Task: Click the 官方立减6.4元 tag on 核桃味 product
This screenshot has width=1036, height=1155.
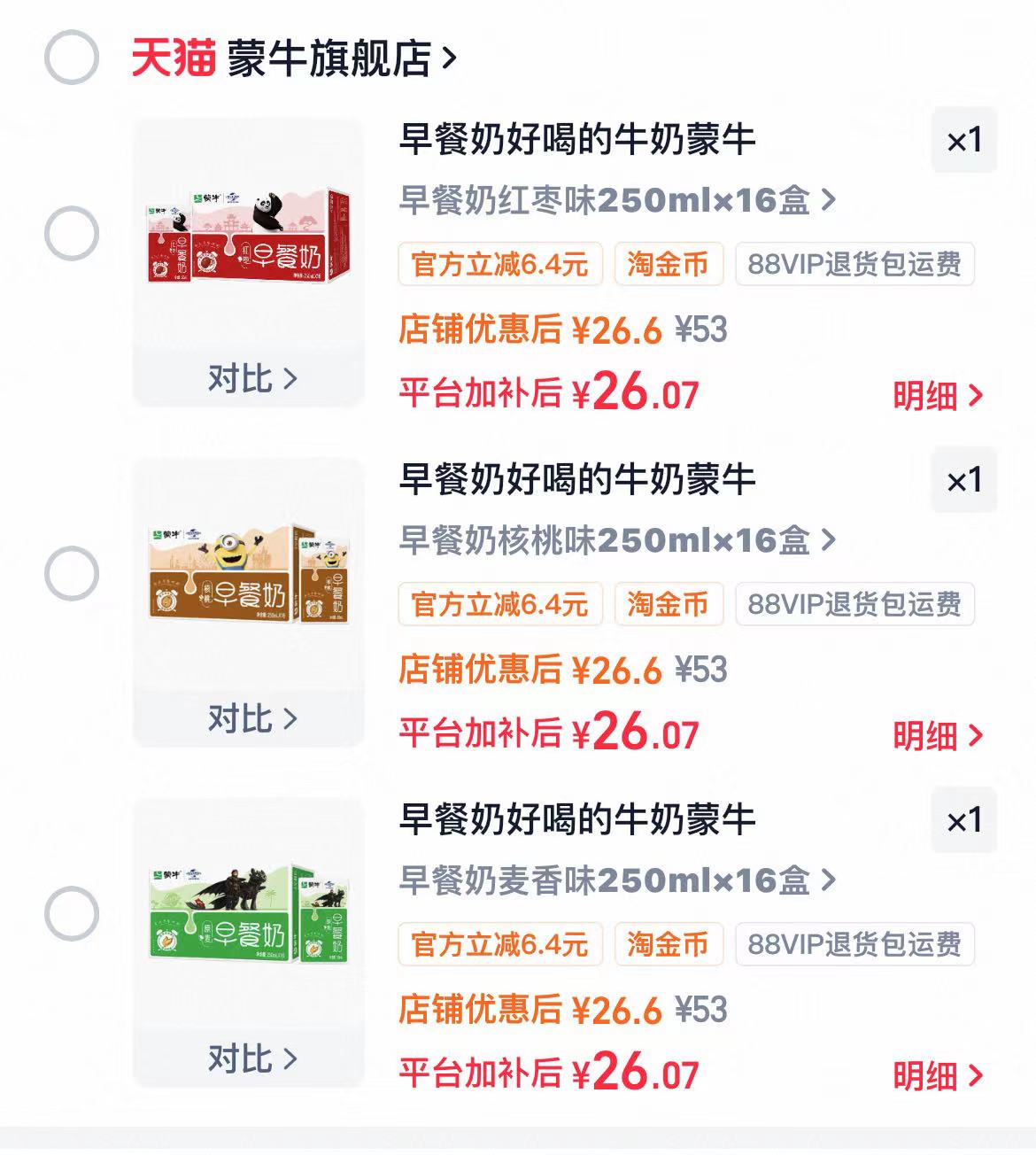Action: coord(500,604)
